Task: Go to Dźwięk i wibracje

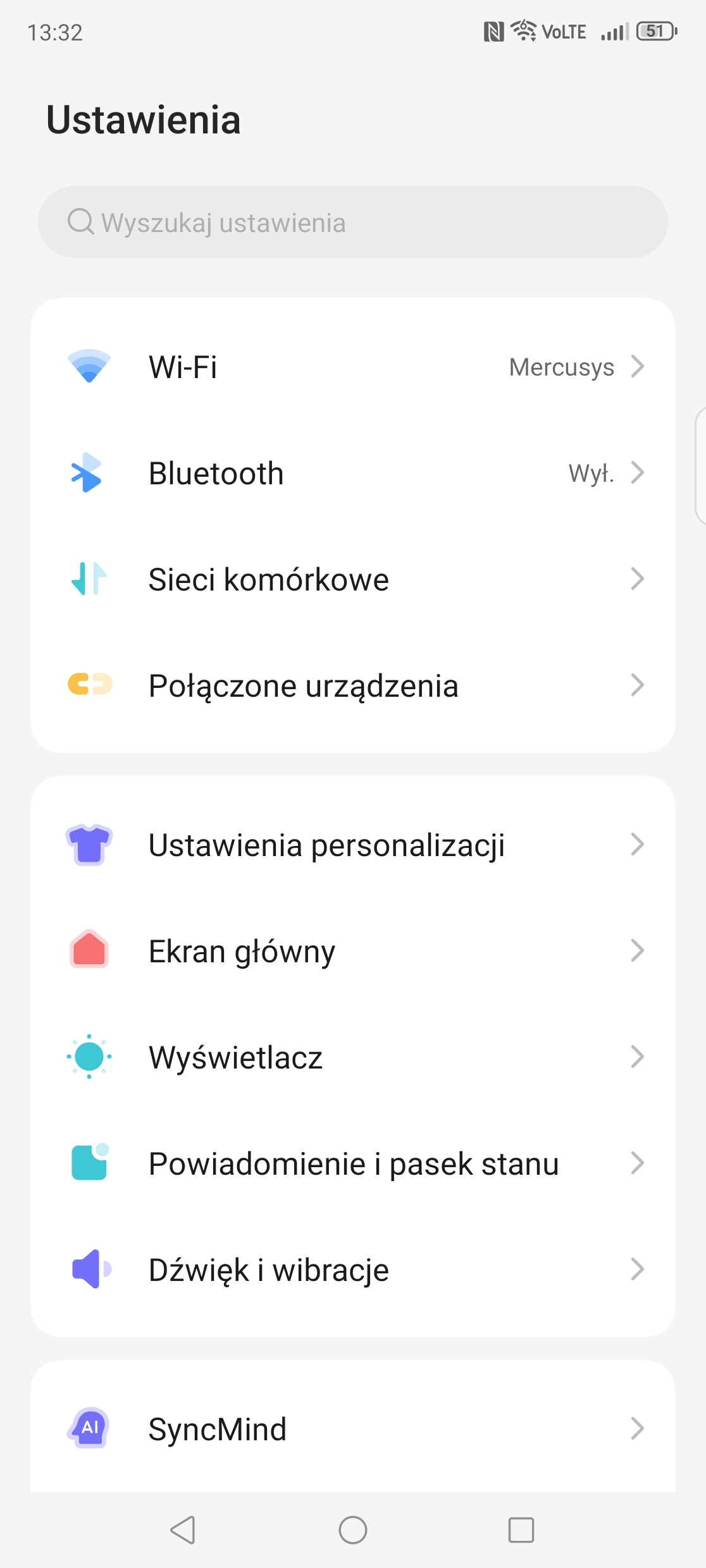Action: click(353, 1270)
